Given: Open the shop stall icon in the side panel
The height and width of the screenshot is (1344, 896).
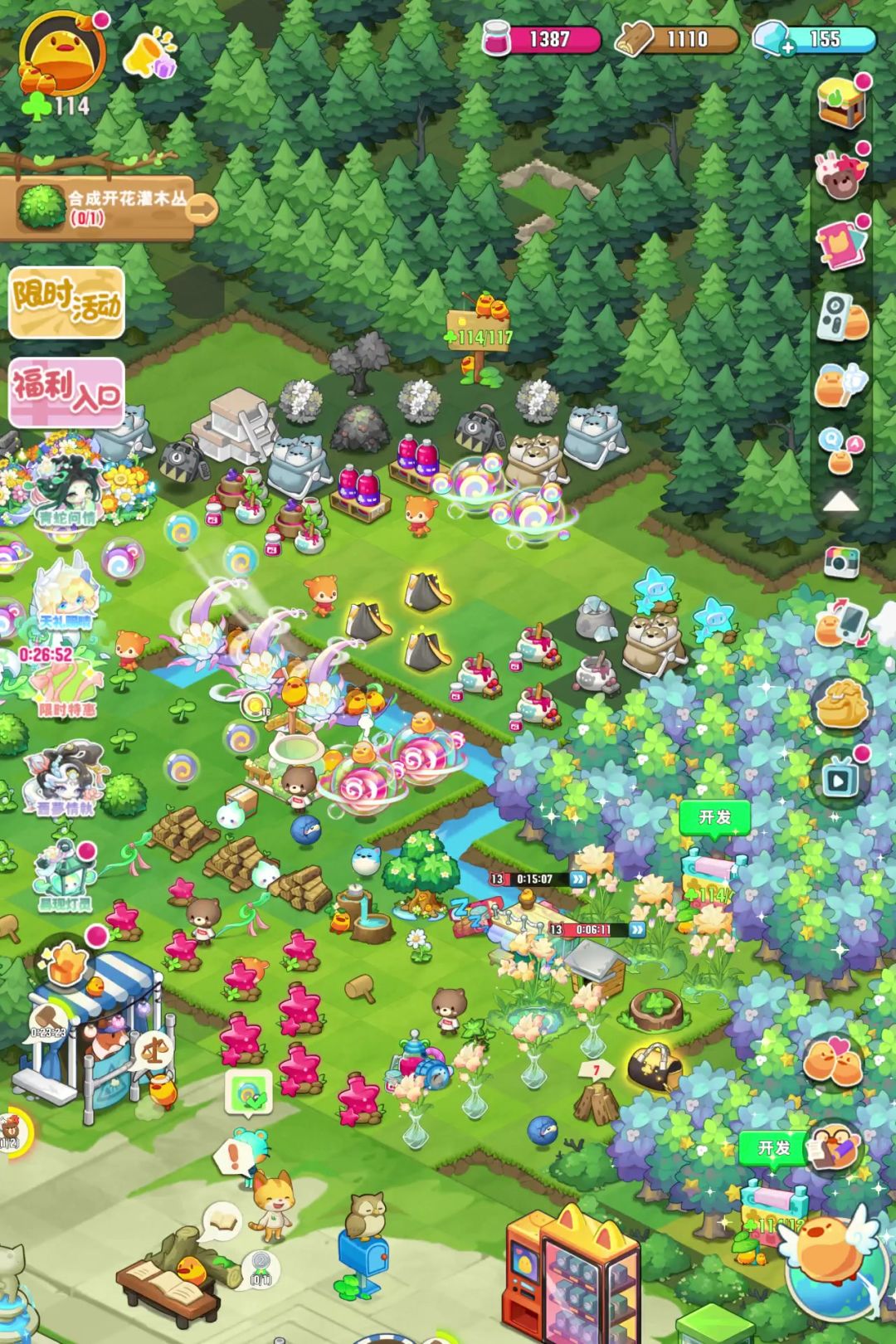Looking at the screenshot, I should pyautogui.click(x=841, y=103).
